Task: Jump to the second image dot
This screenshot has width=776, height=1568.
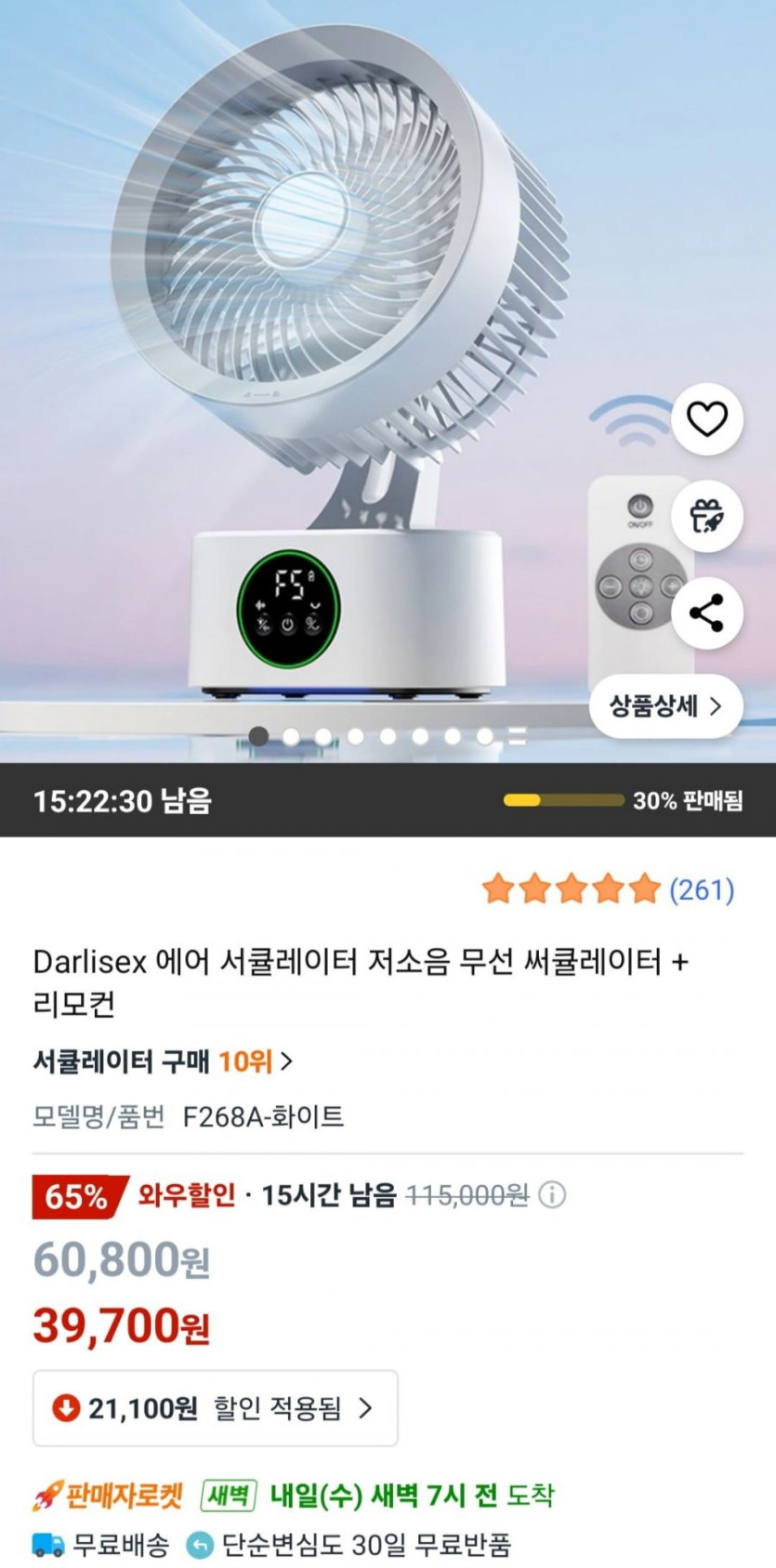Action: (x=291, y=737)
